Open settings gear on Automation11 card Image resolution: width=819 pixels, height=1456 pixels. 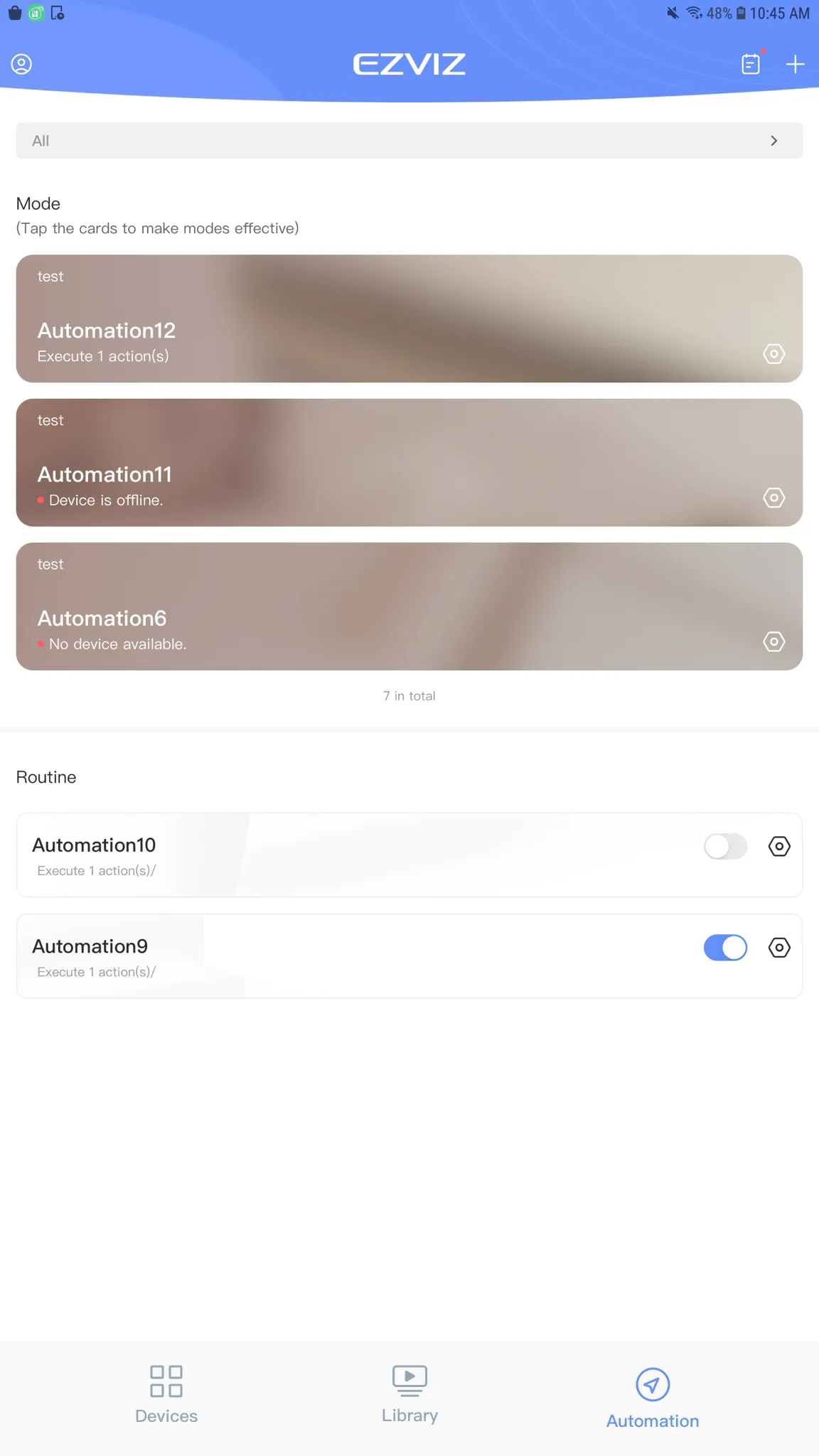click(x=773, y=498)
